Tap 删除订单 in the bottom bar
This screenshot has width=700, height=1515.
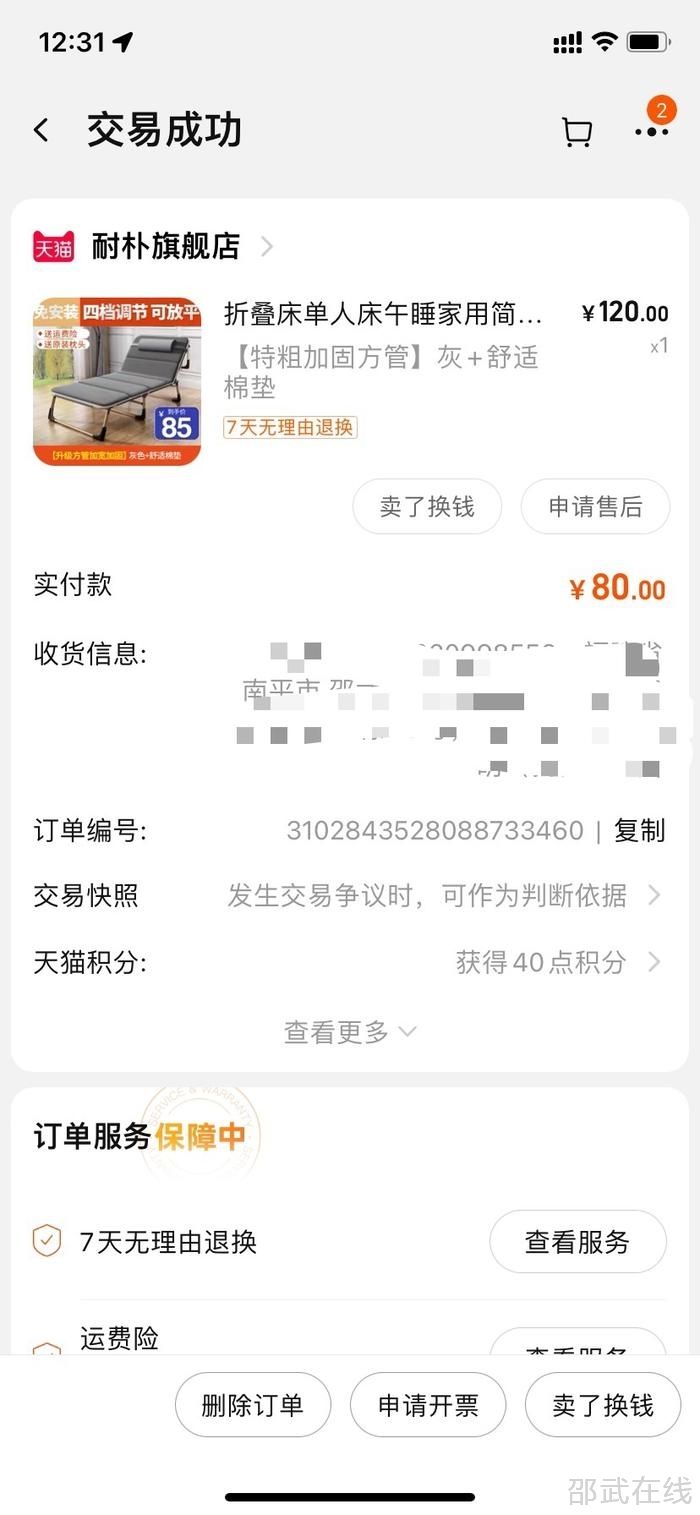coord(252,1405)
